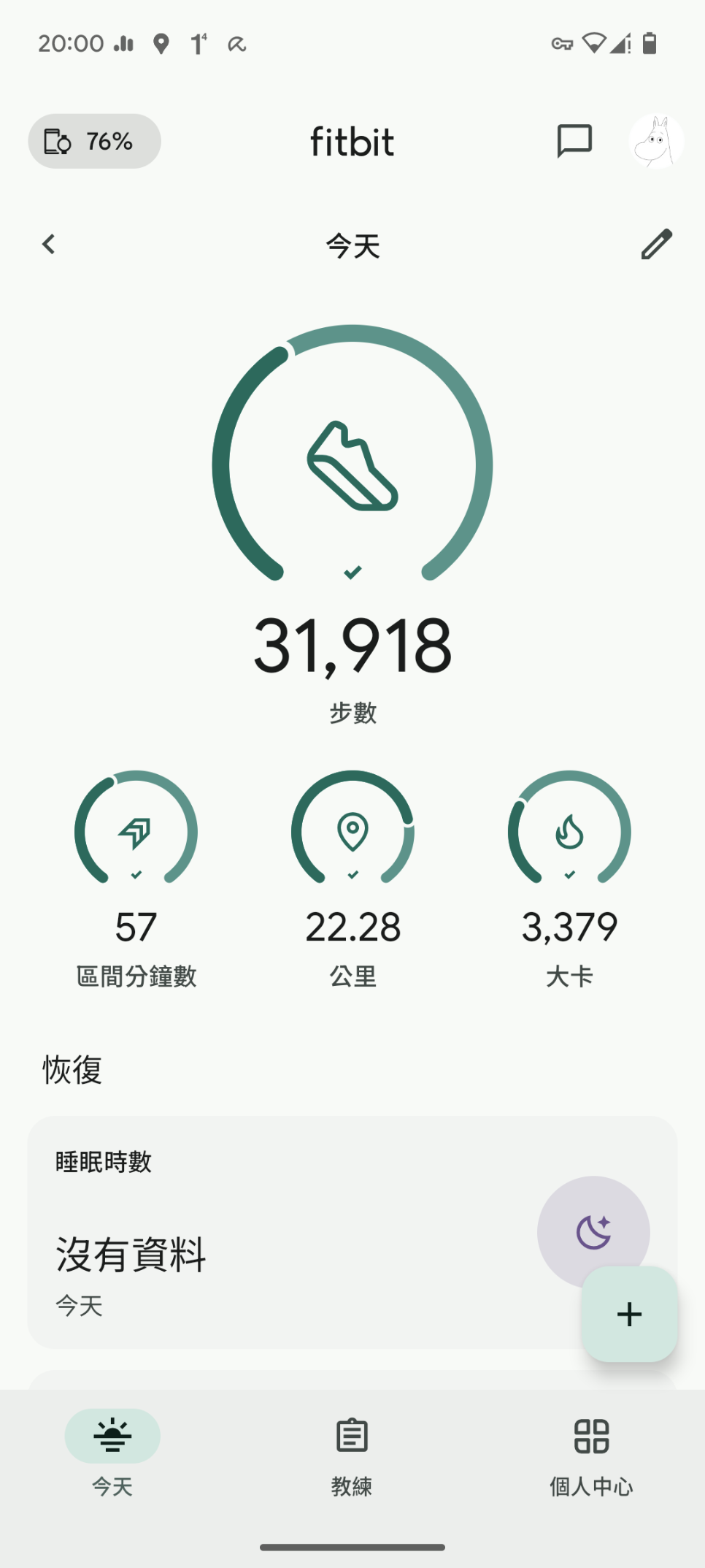Tap the plus floating action button
The image size is (705, 1568).
tap(629, 1314)
